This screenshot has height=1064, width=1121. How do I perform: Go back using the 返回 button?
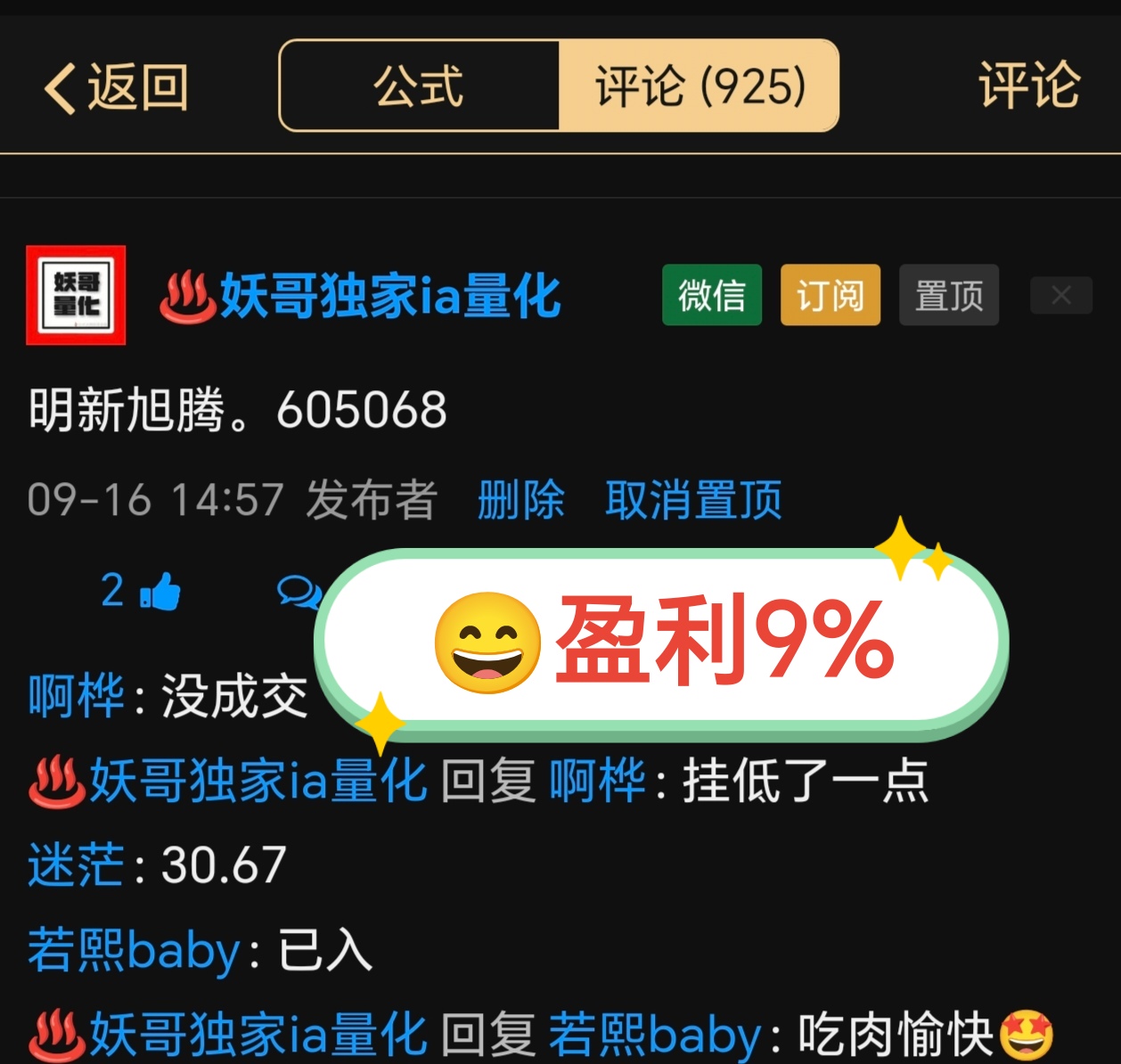pyautogui.click(x=116, y=87)
